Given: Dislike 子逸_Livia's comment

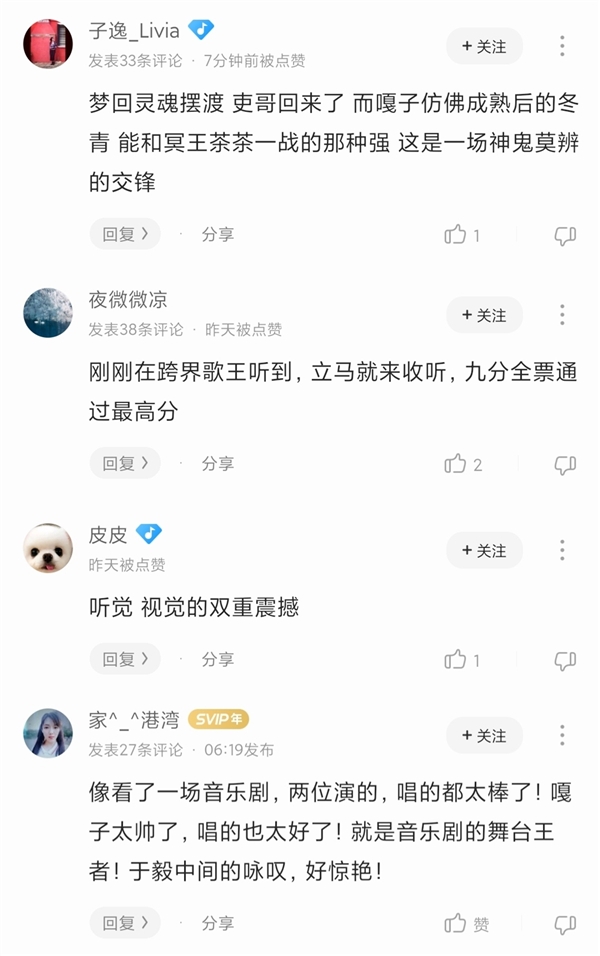Looking at the screenshot, I should 565,235.
